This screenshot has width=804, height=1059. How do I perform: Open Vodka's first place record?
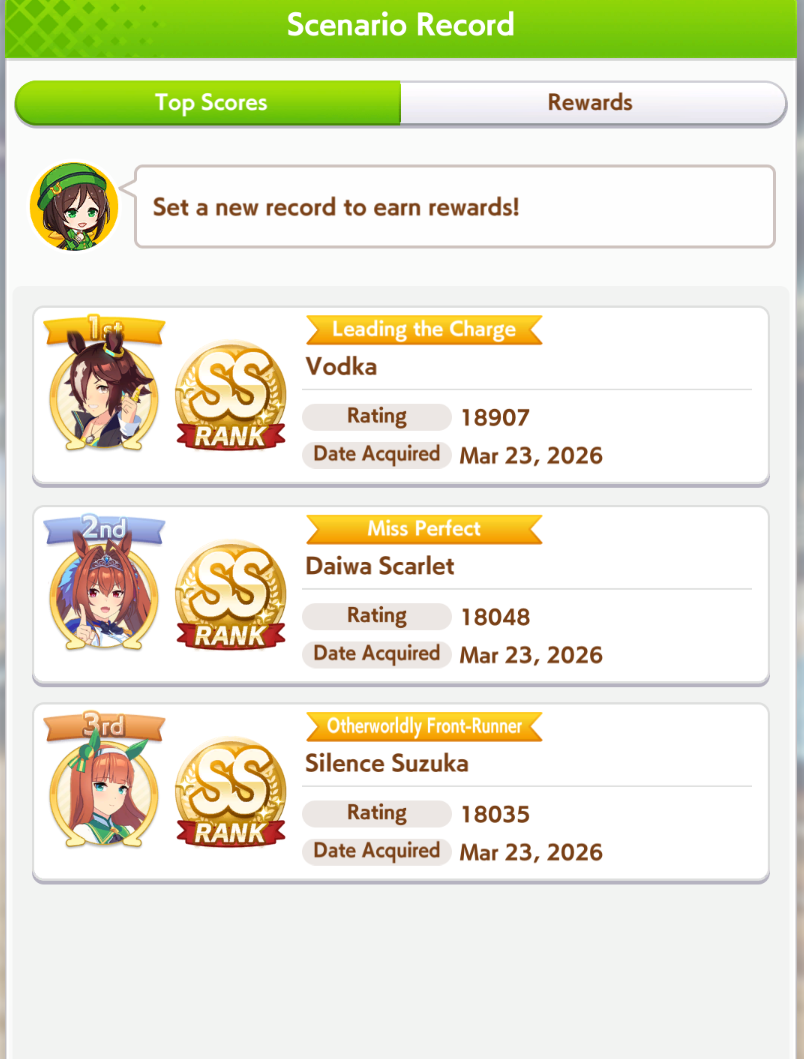(x=400, y=397)
